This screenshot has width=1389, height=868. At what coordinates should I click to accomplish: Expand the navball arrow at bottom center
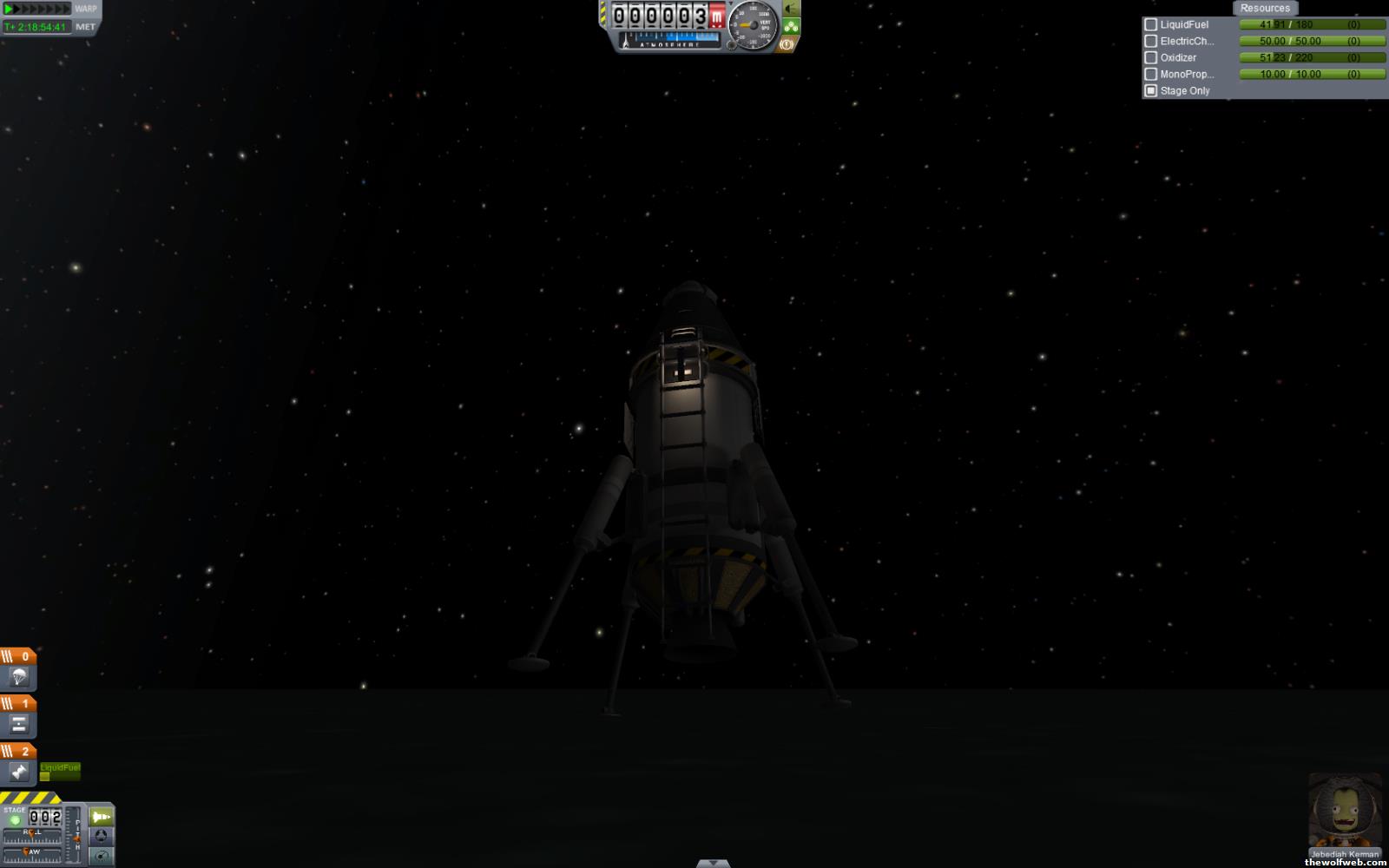(713, 863)
